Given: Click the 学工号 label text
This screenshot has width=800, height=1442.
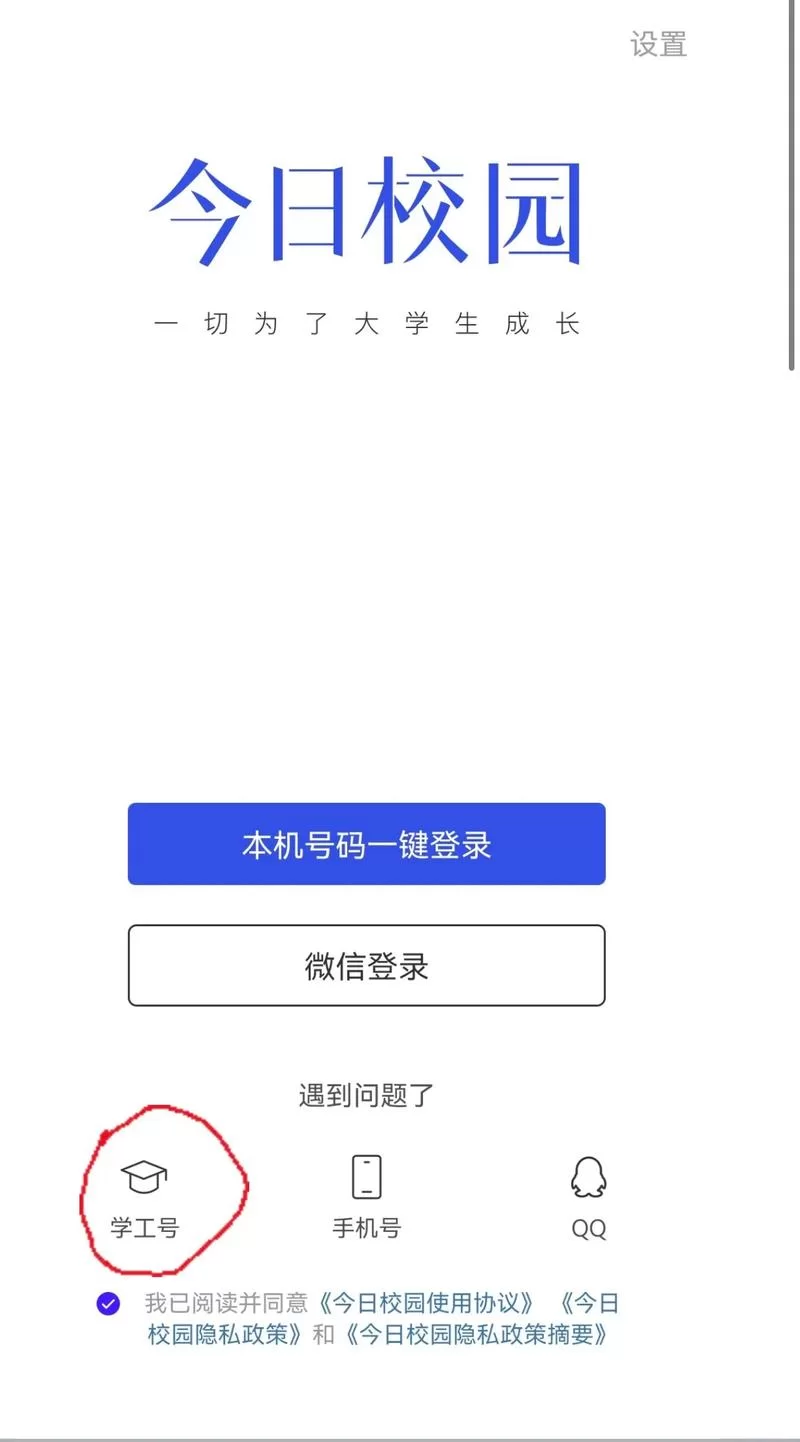Looking at the screenshot, I should 146,1229.
